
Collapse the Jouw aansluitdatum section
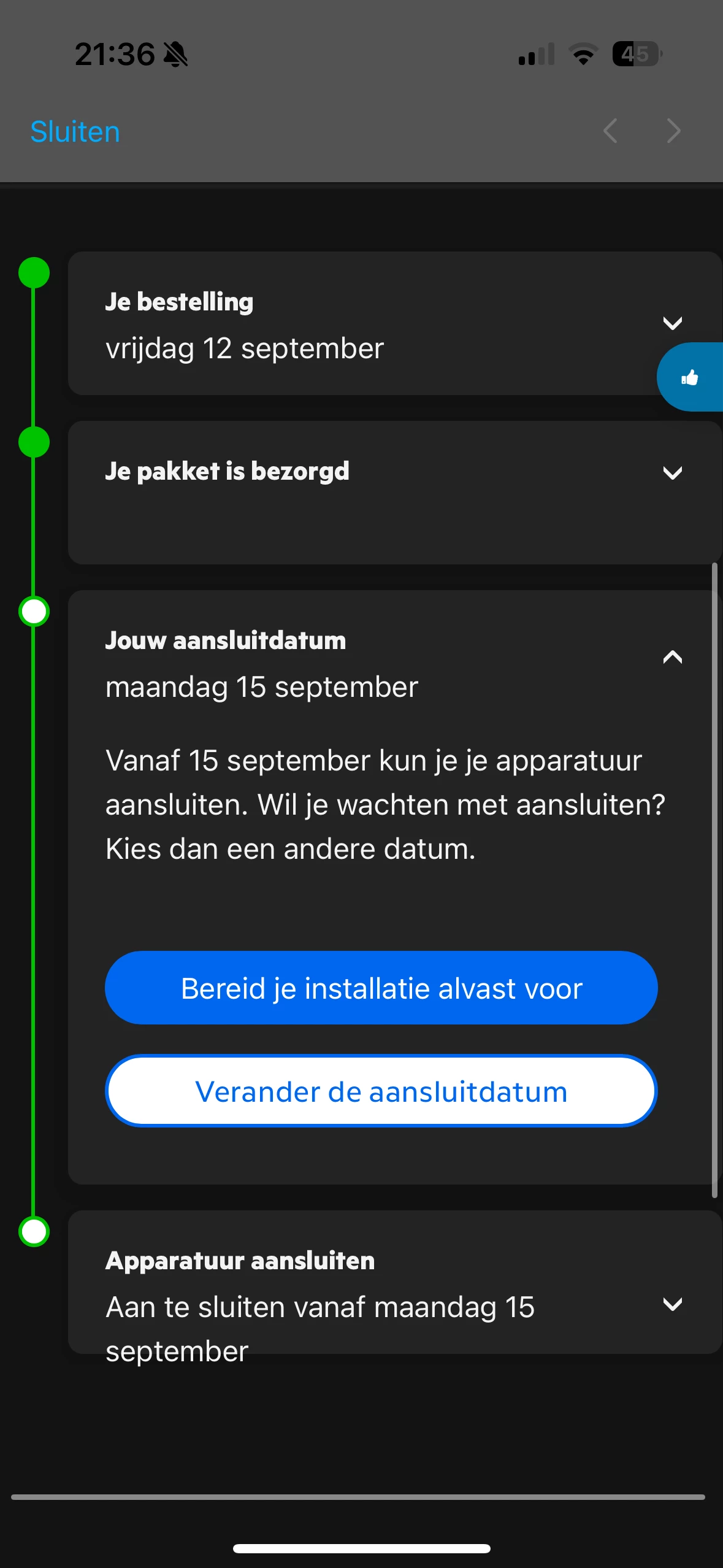672,657
